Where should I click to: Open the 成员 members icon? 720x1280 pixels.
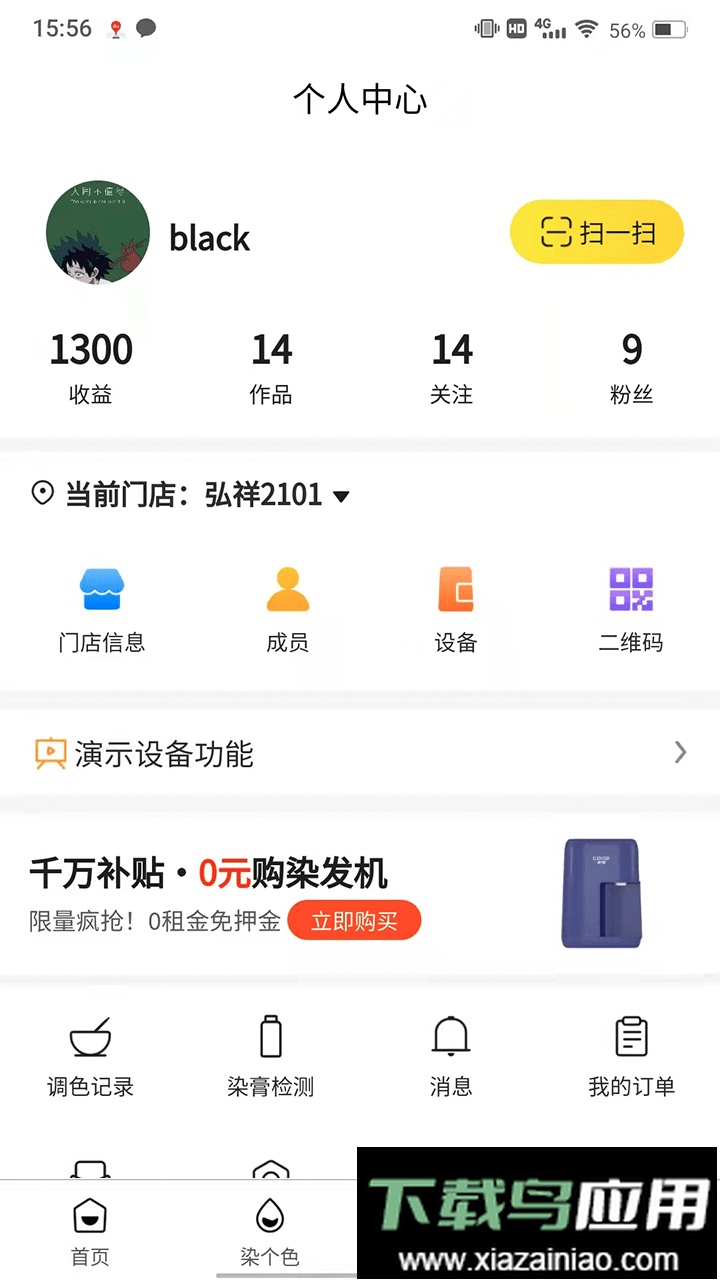click(x=288, y=605)
